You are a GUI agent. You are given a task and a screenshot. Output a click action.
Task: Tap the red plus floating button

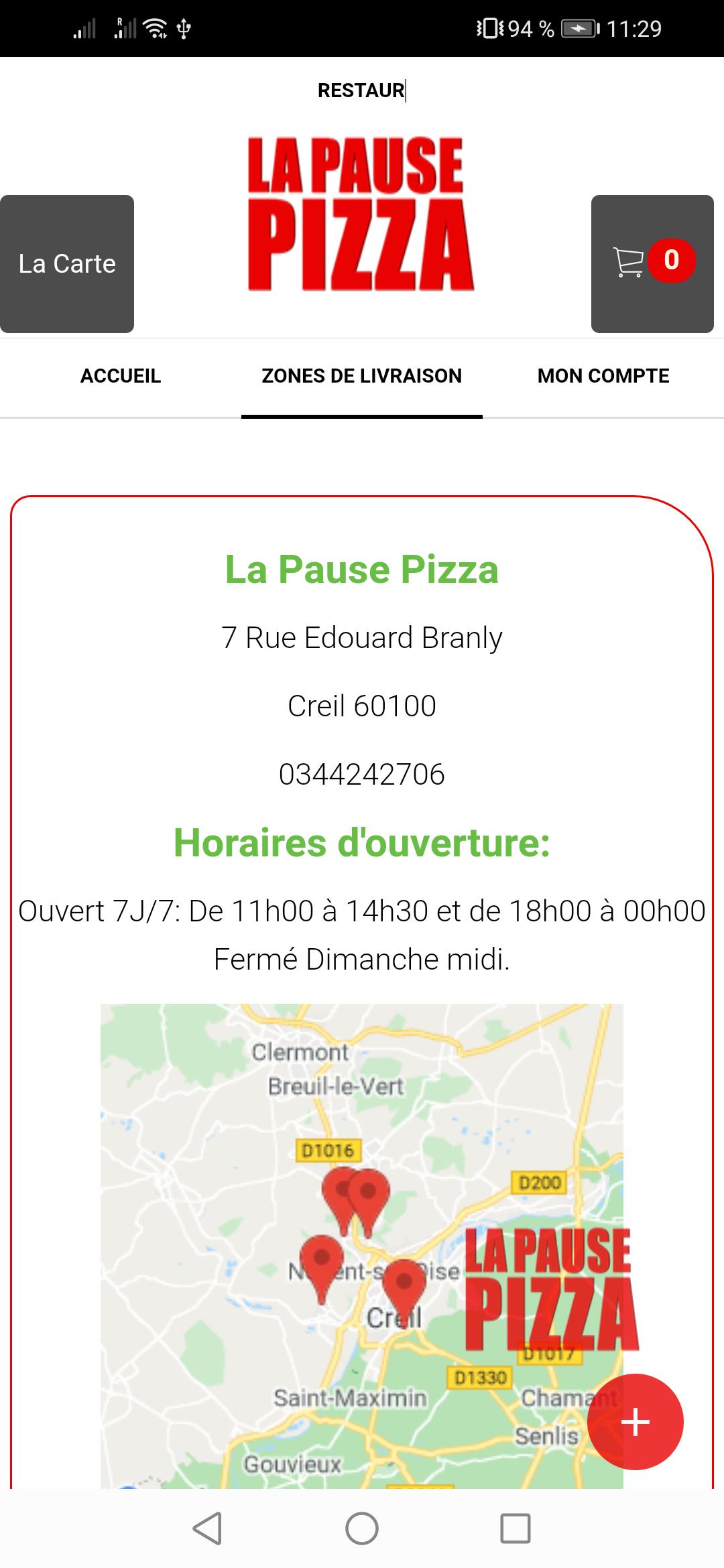[x=636, y=1422]
